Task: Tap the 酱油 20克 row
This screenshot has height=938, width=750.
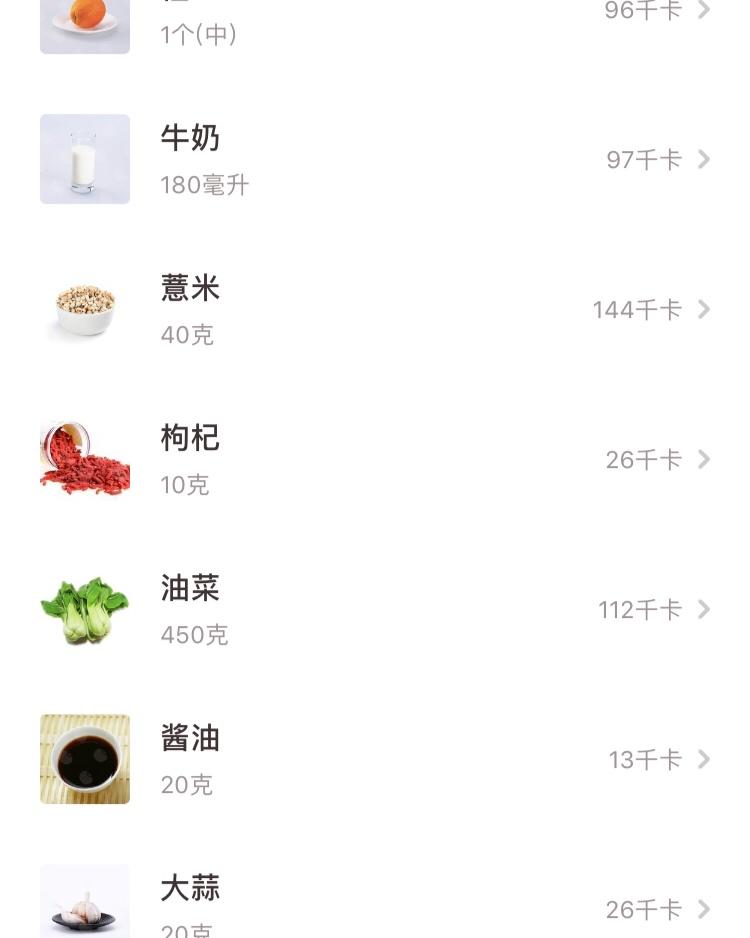Action: [375, 760]
